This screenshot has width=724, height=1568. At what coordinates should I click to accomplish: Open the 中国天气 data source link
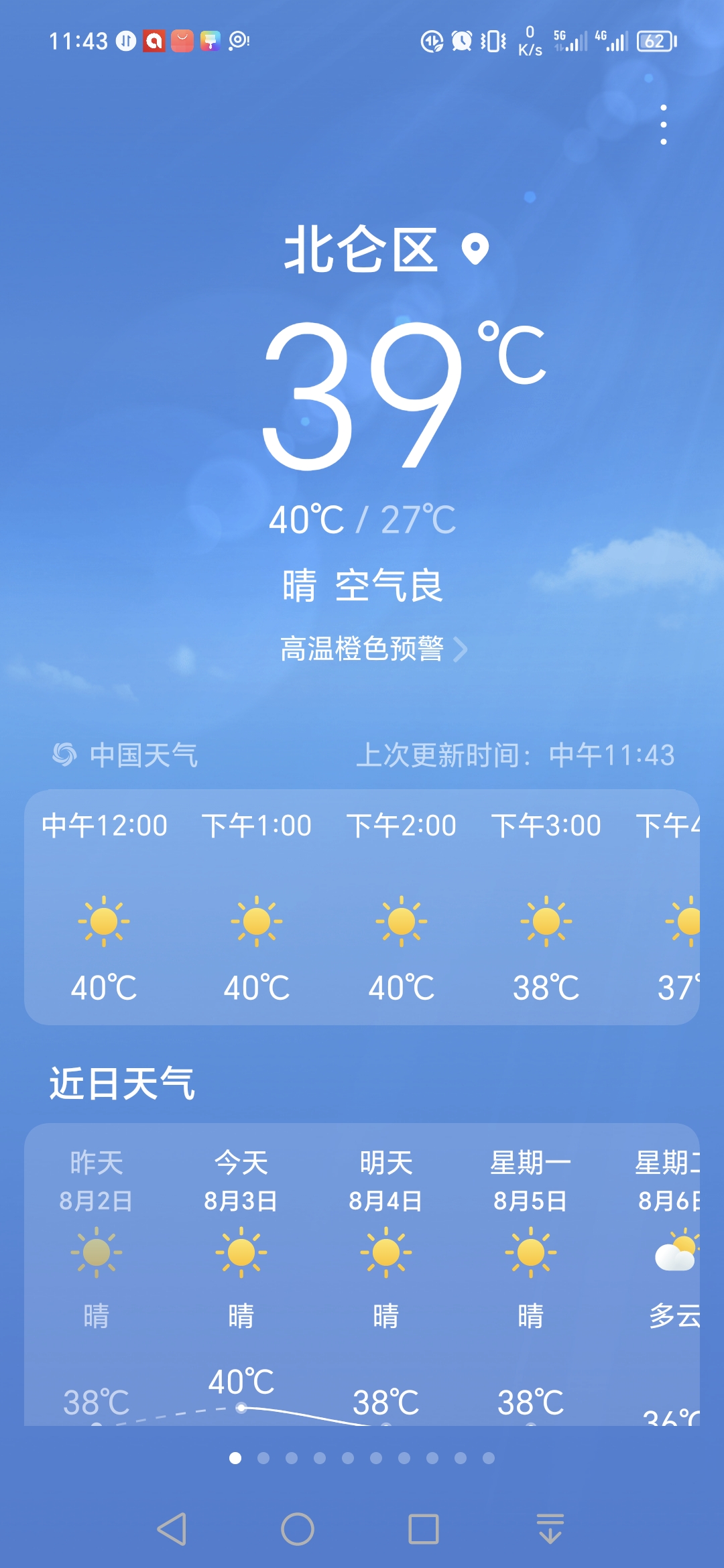pyautogui.click(x=126, y=755)
